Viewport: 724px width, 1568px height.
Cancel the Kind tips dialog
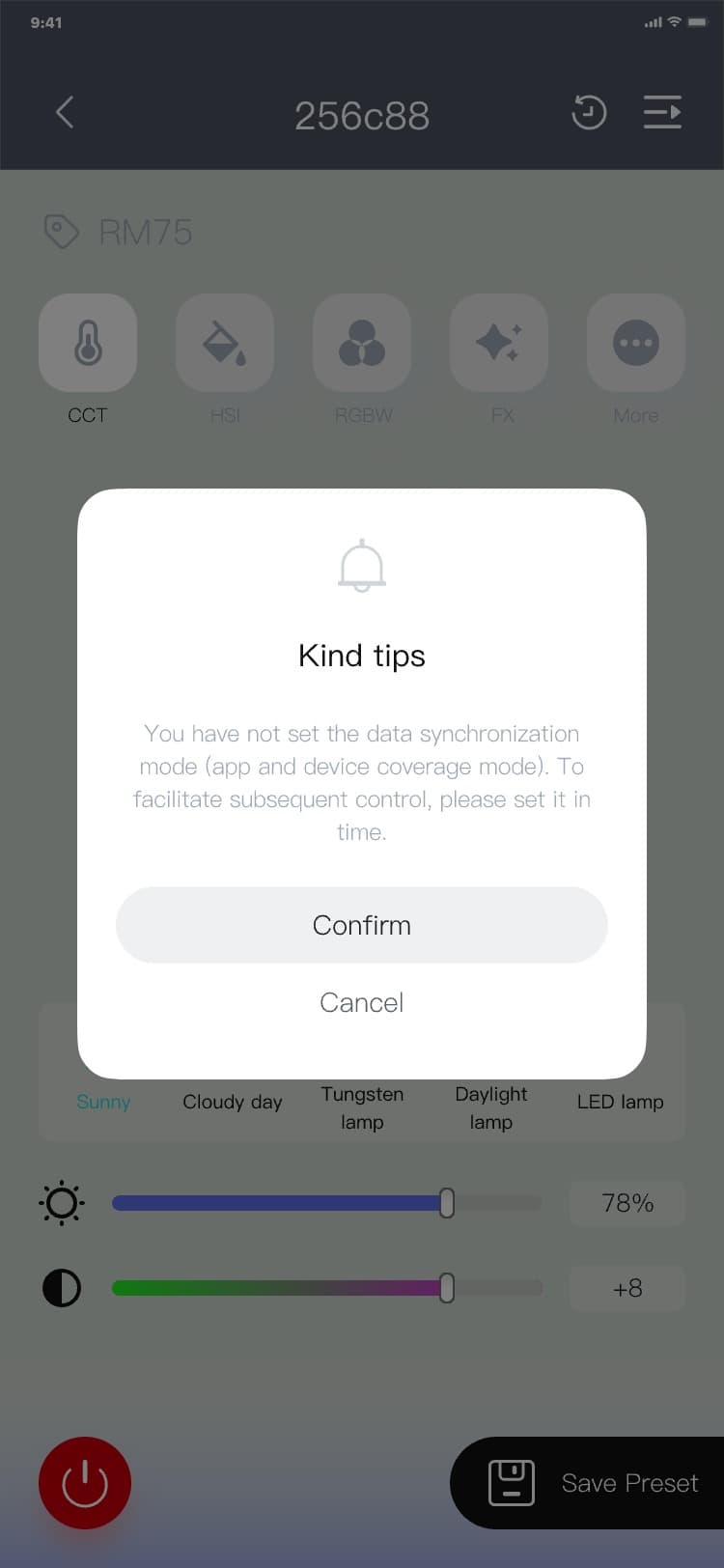361,1002
